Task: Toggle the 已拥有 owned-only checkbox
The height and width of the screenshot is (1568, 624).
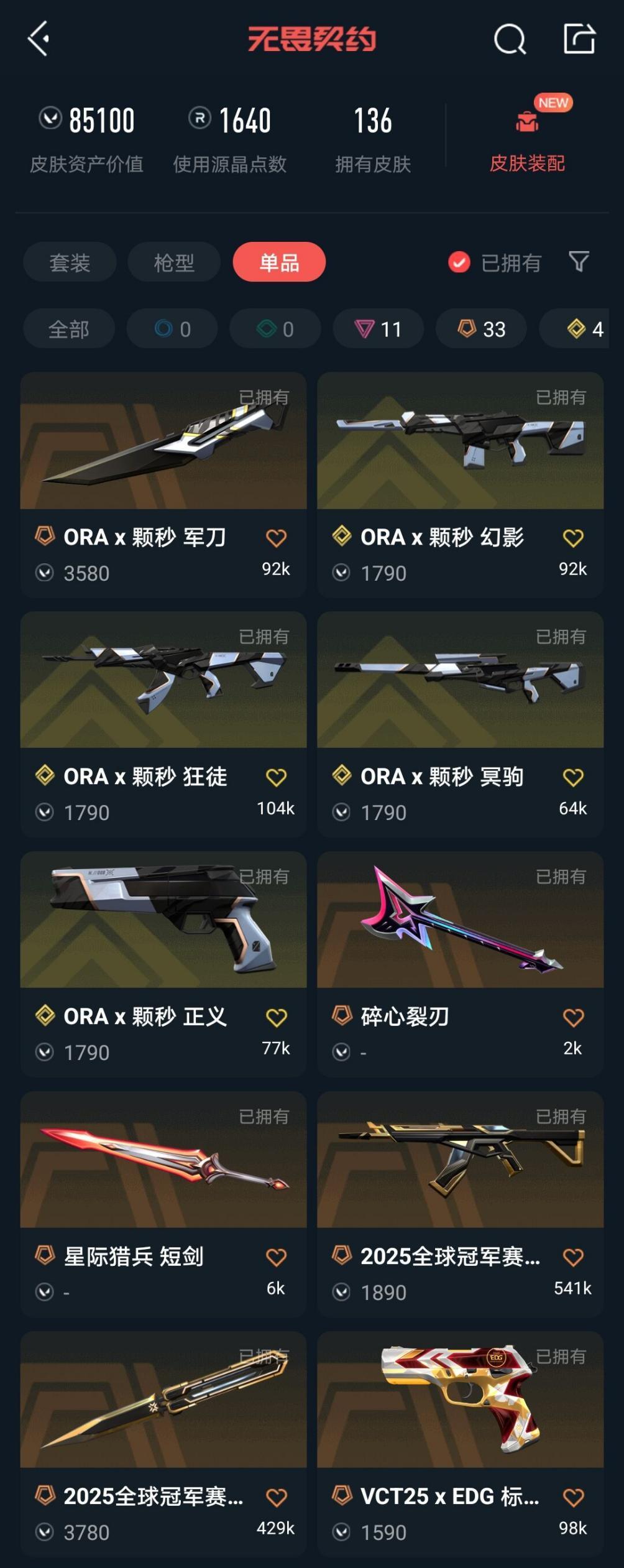Action: [x=459, y=262]
